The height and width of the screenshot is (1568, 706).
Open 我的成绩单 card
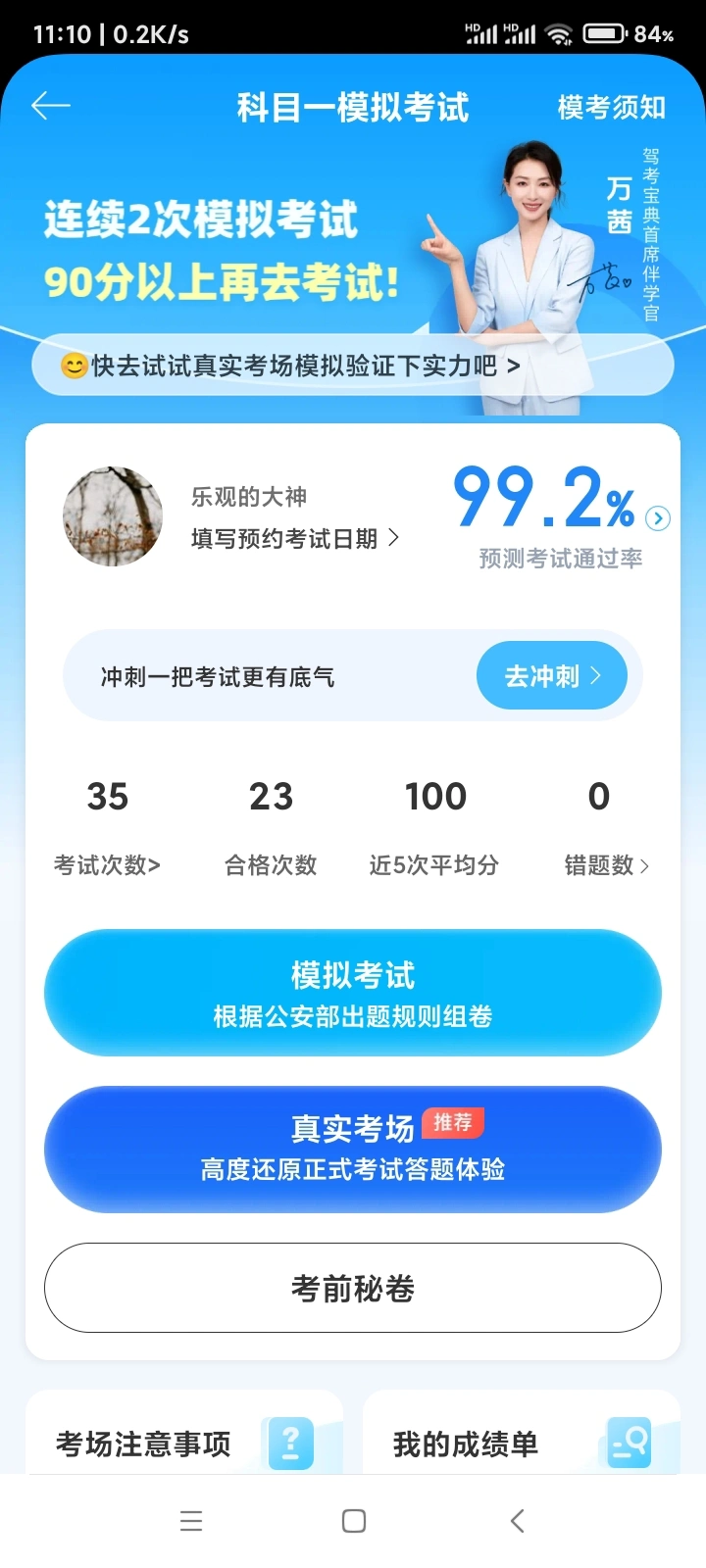[x=522, y=1434]
